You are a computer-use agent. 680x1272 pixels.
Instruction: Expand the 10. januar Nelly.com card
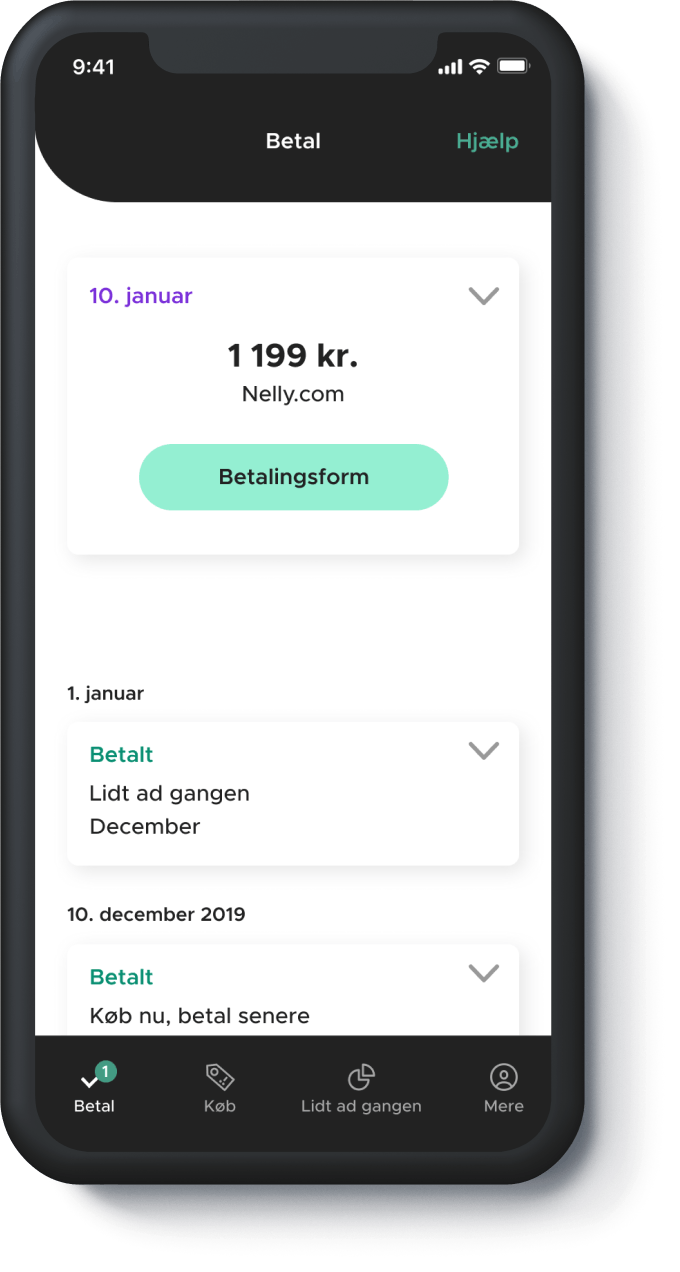pyautogui.click(x=484, y=296)
